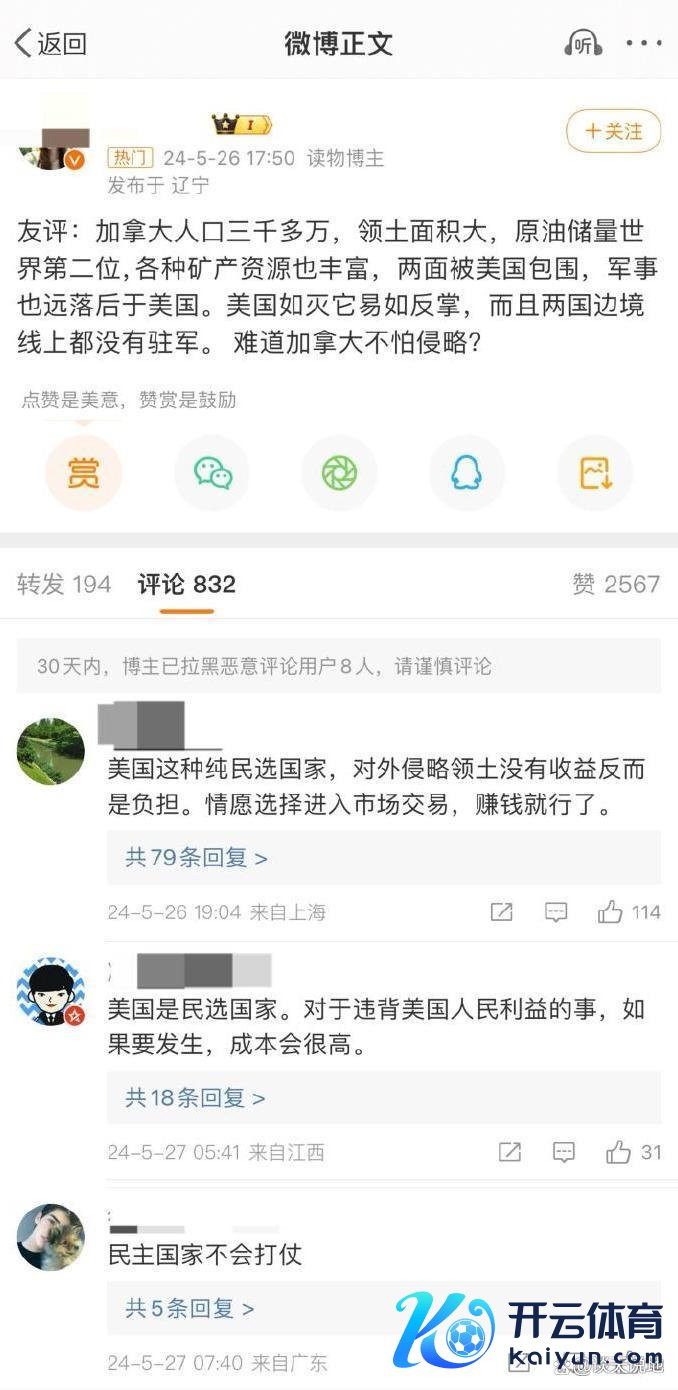Like the comment with 31 likes
The image size is (678, 1390).
tap(618, 1152)
